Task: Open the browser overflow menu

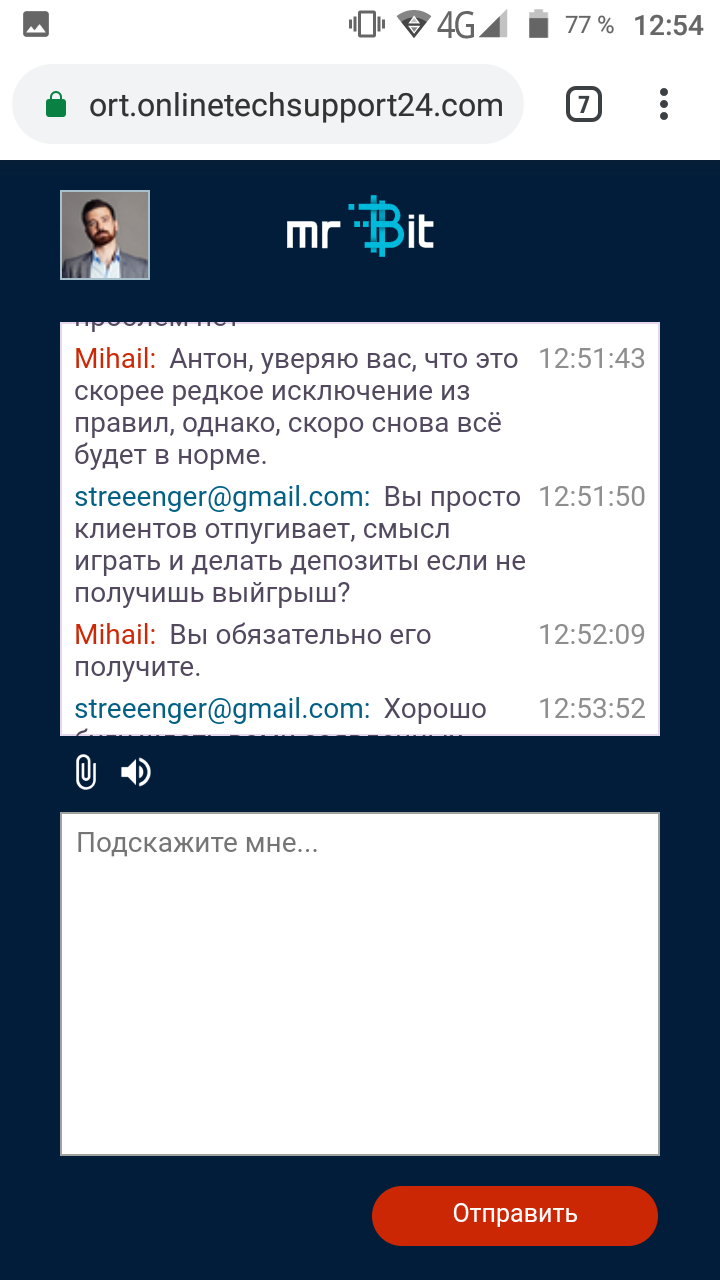Action: (664, 104)
